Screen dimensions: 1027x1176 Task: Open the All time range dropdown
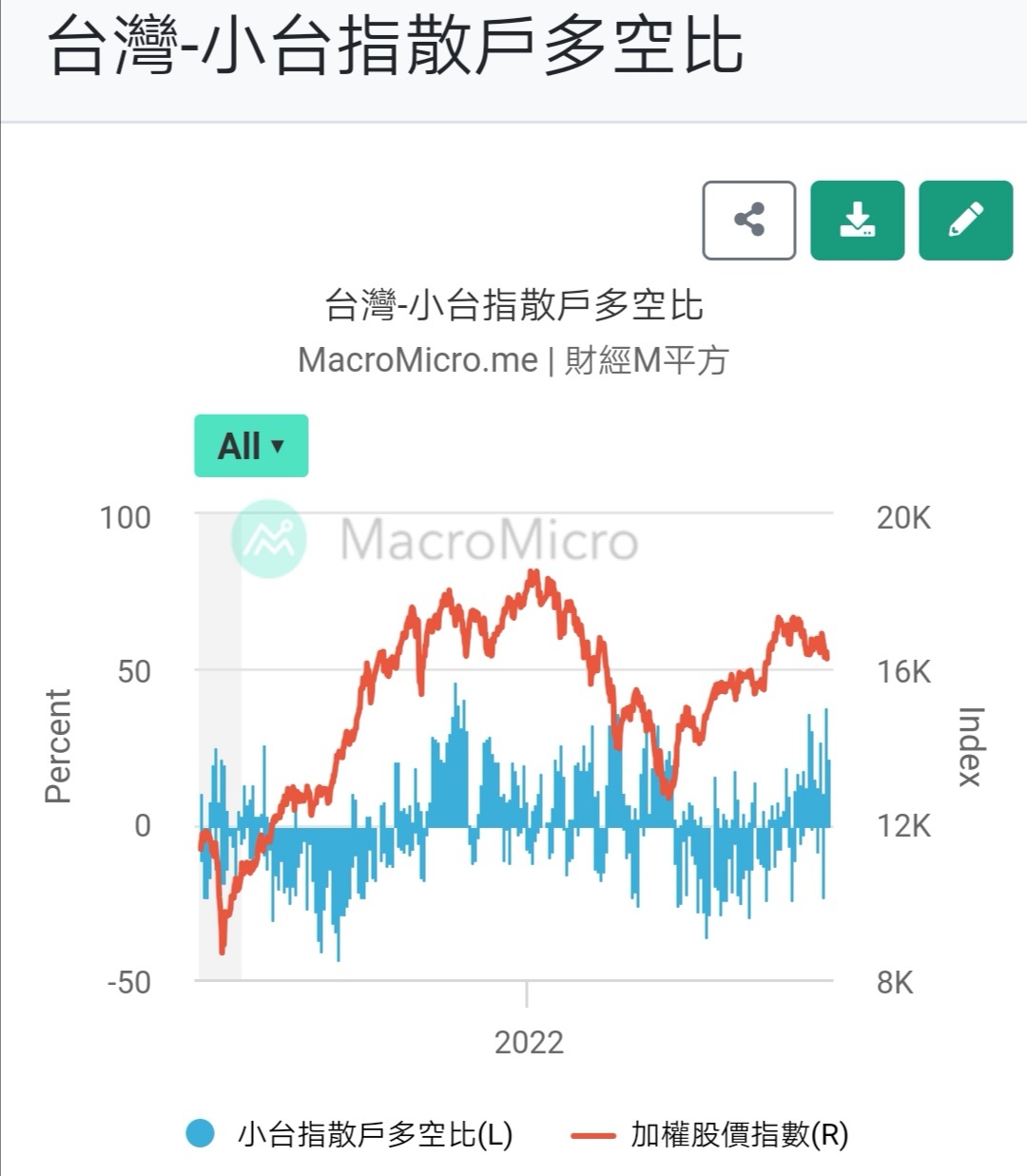pyautogui.click(x=251, y=446)
